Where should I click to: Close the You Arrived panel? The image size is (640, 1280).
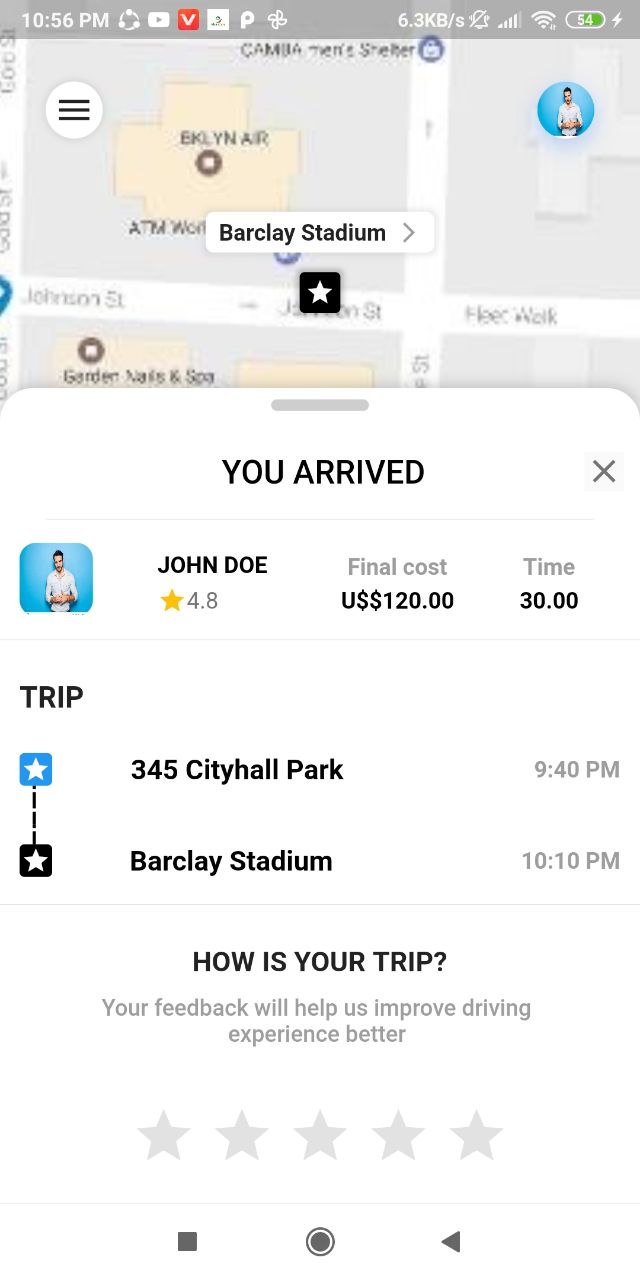tap(604, 471)
